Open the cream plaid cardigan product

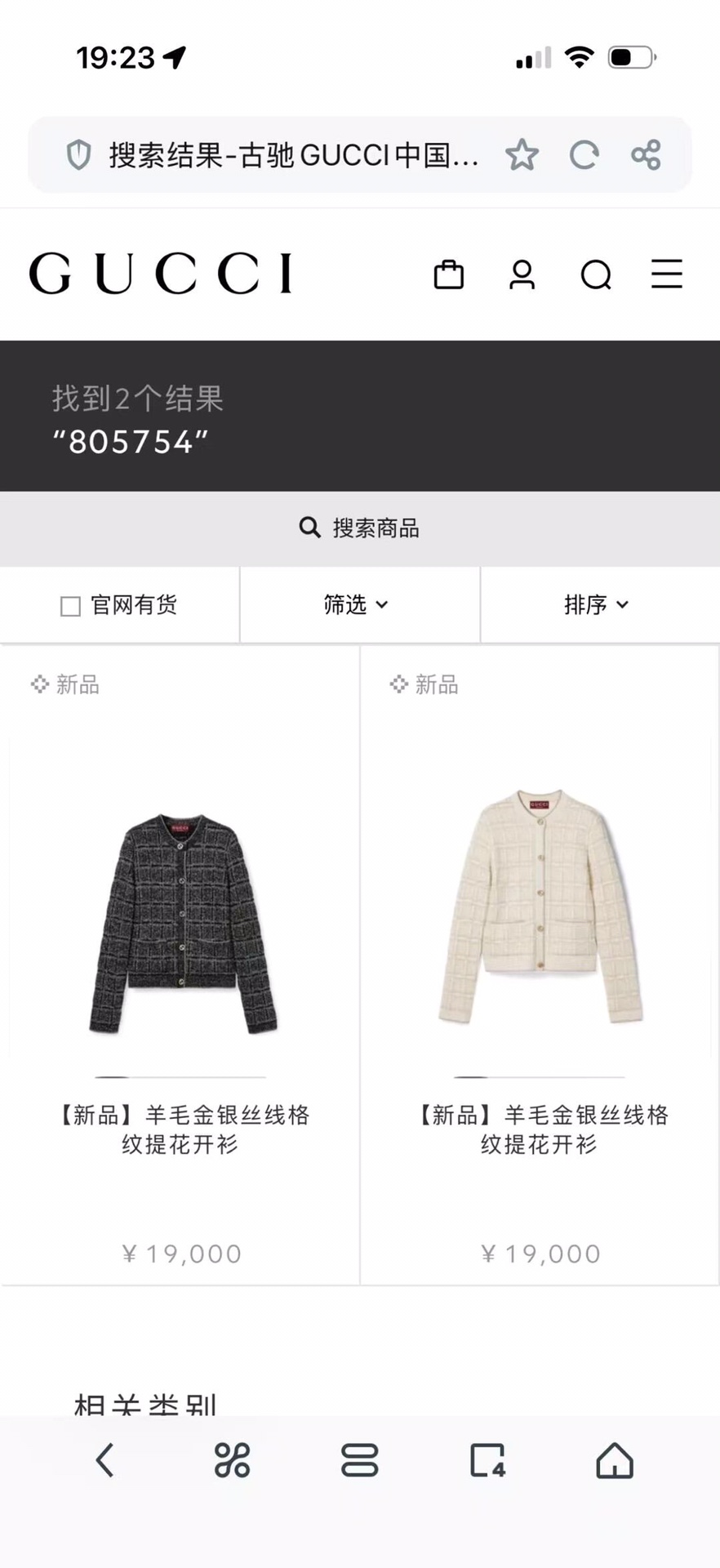(x=540, y=906)
